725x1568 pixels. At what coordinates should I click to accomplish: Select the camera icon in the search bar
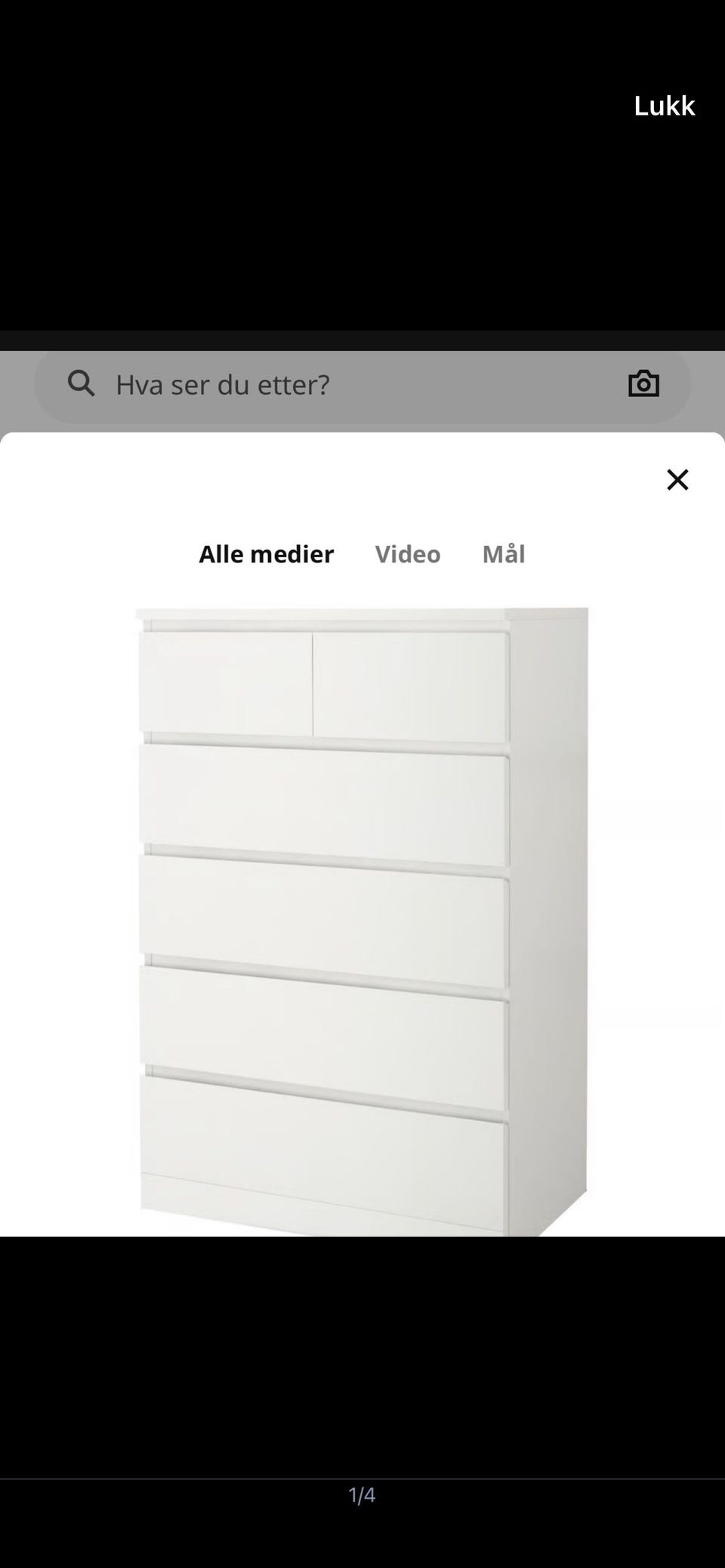(x=643, y=384)
